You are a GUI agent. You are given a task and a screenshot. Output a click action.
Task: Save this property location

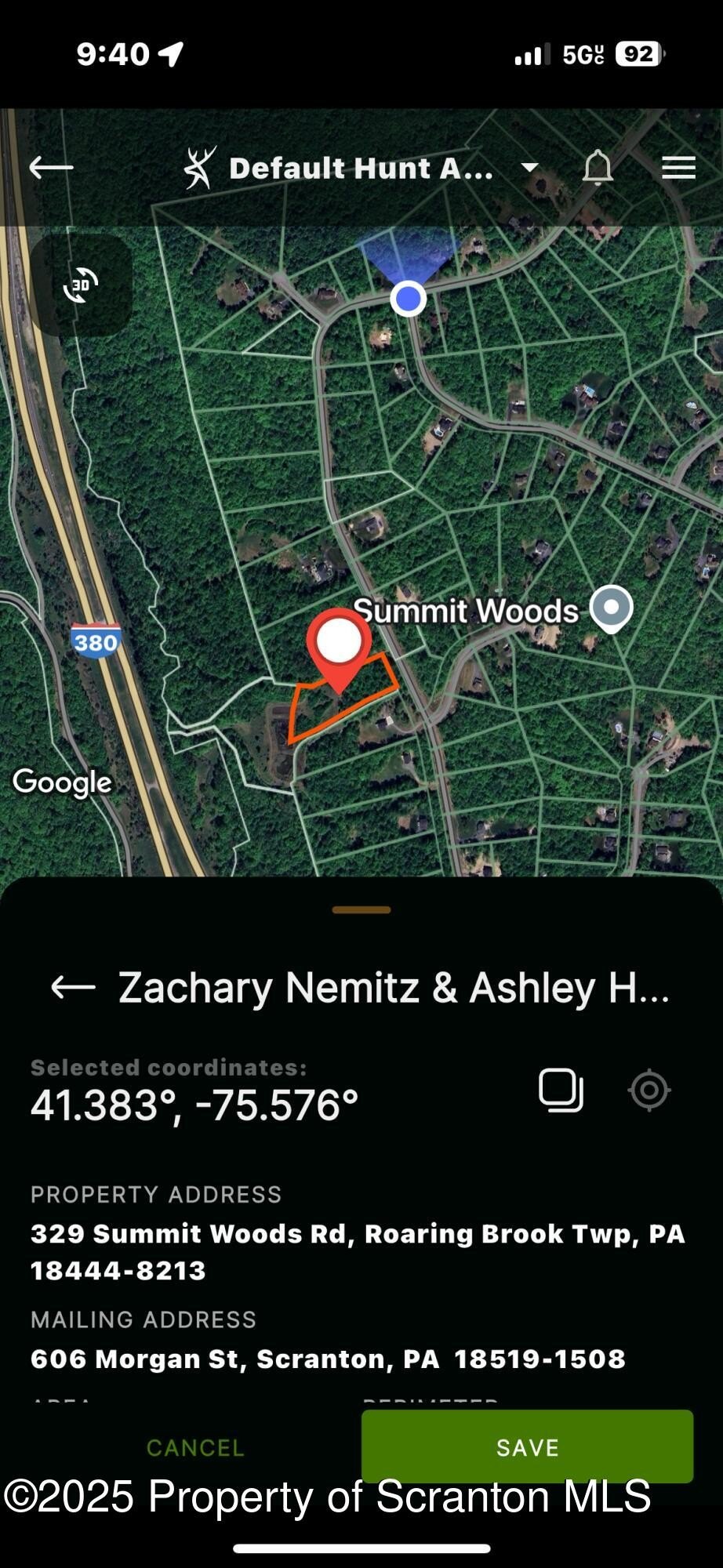coord(527,1446)
